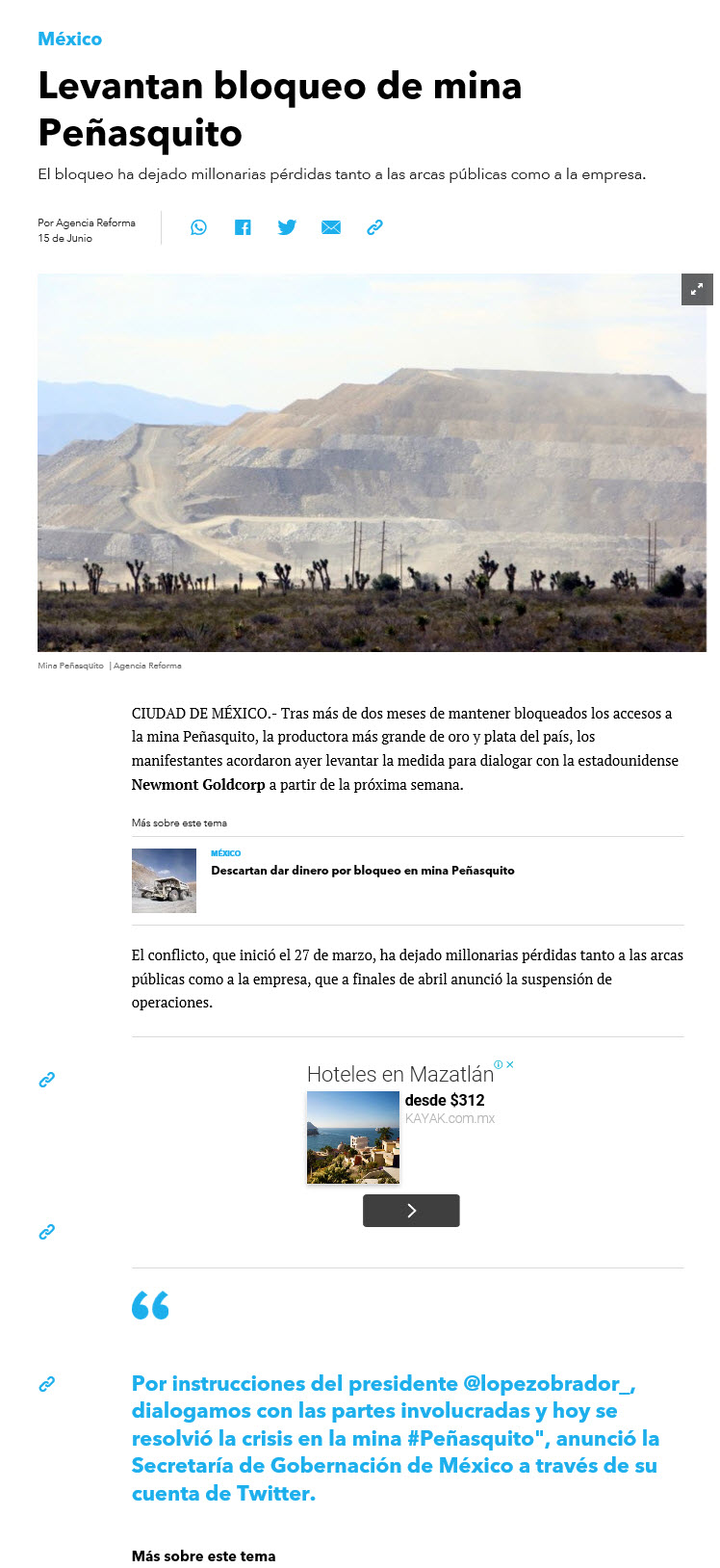Tap the link icon beside the quoted tweet
720x1568 pixels.
point(46,1384)
